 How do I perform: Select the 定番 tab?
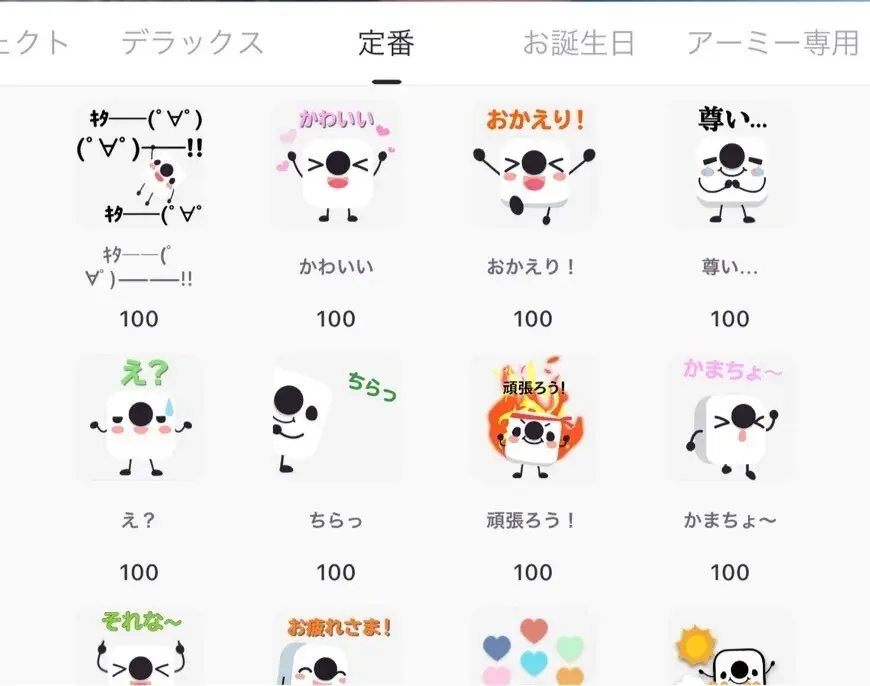point(386,43)
